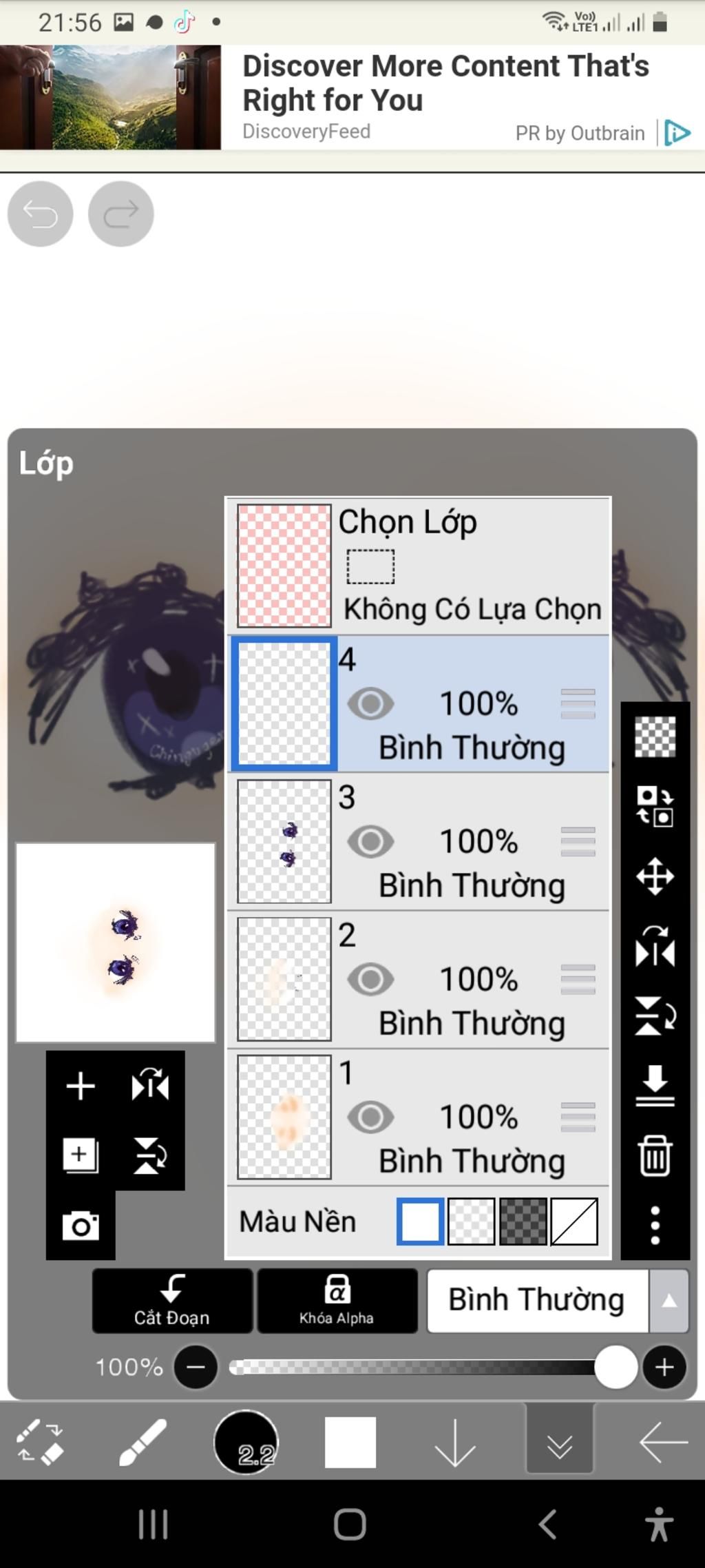Tap the undo arrow button

click(x=40, y=214)
